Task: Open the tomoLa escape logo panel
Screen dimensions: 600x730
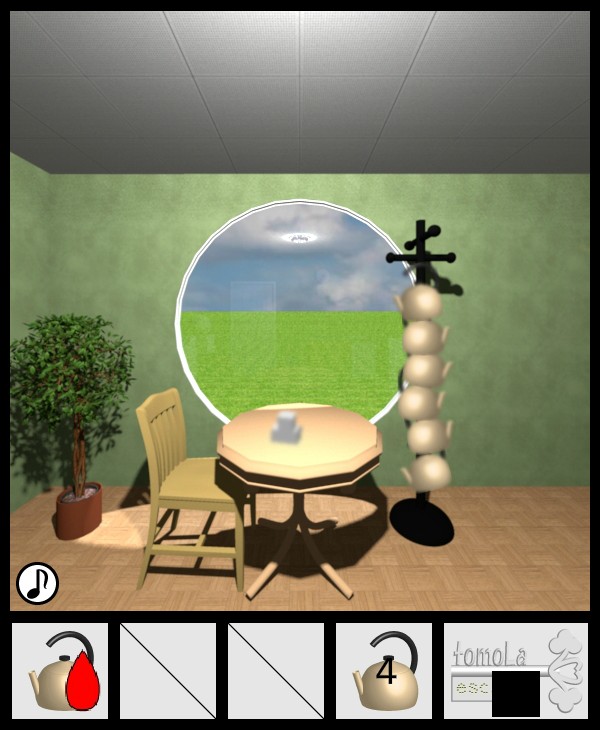Action: [x=516, y=671]
